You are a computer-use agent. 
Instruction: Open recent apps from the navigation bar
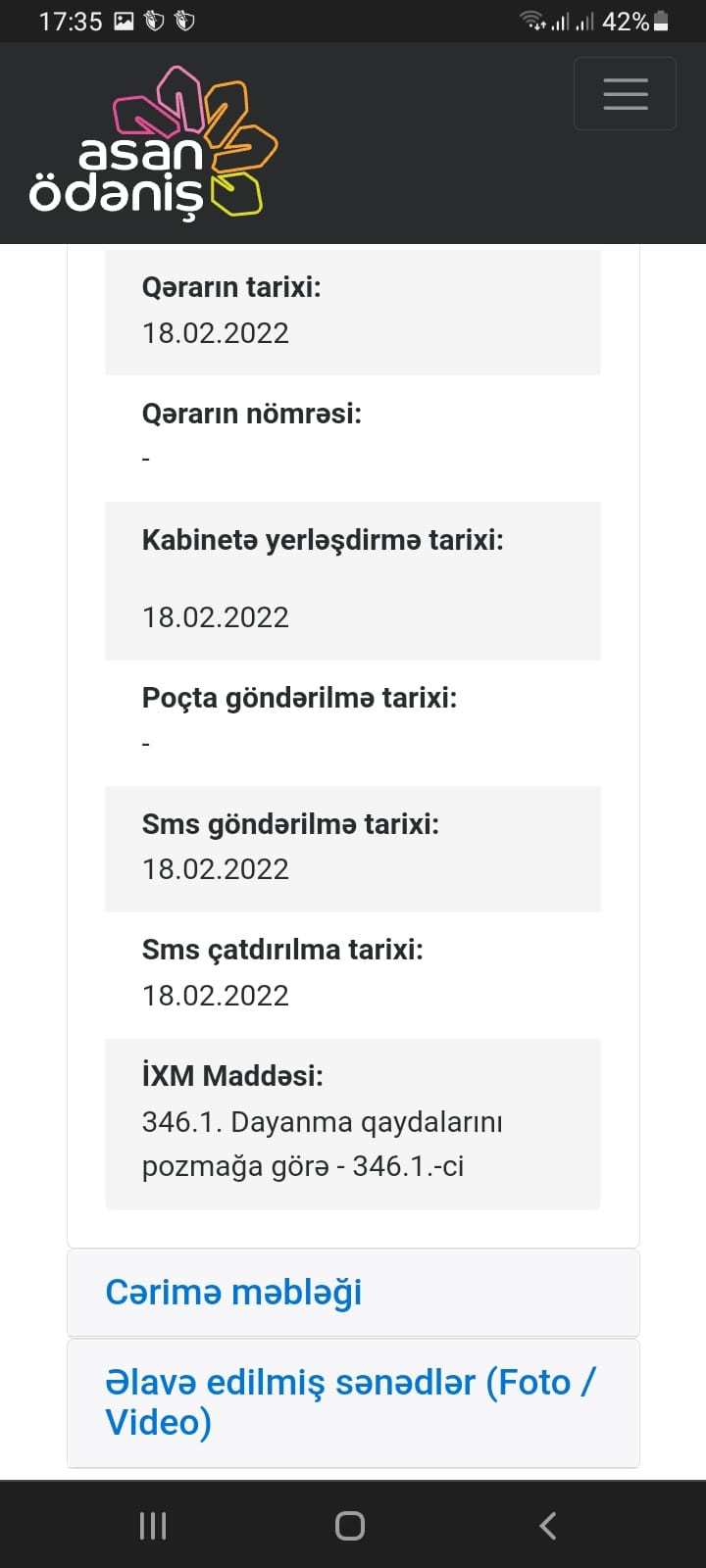tap(153, 1525)
